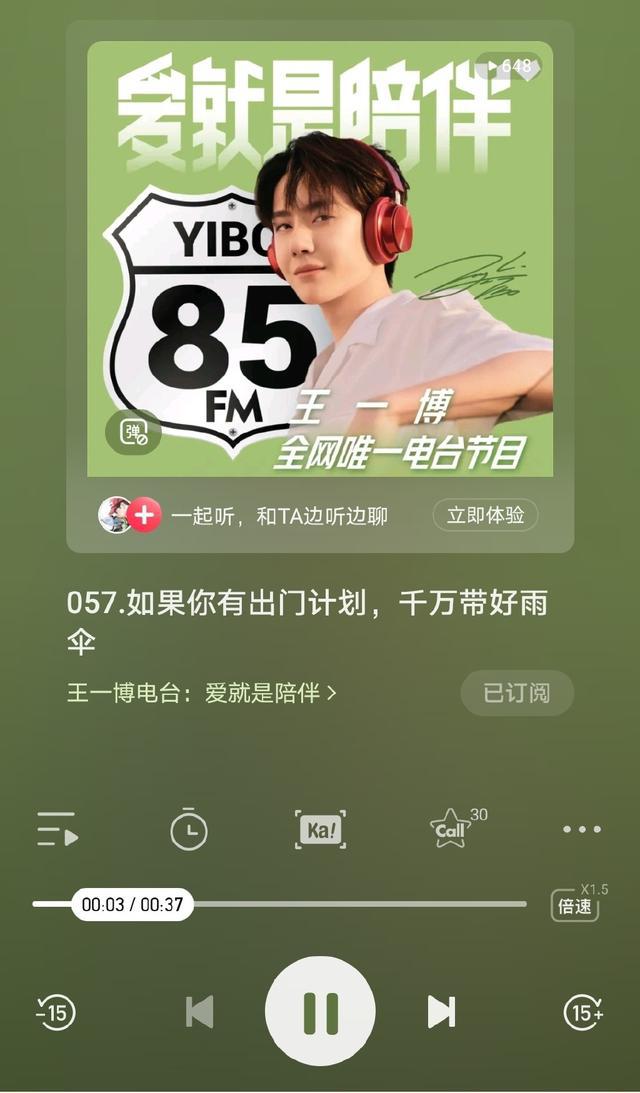Image resolution: width=640 pixels, height=1093 pixels.
Task: Pause the current episode
Action: coord(320,1011)
